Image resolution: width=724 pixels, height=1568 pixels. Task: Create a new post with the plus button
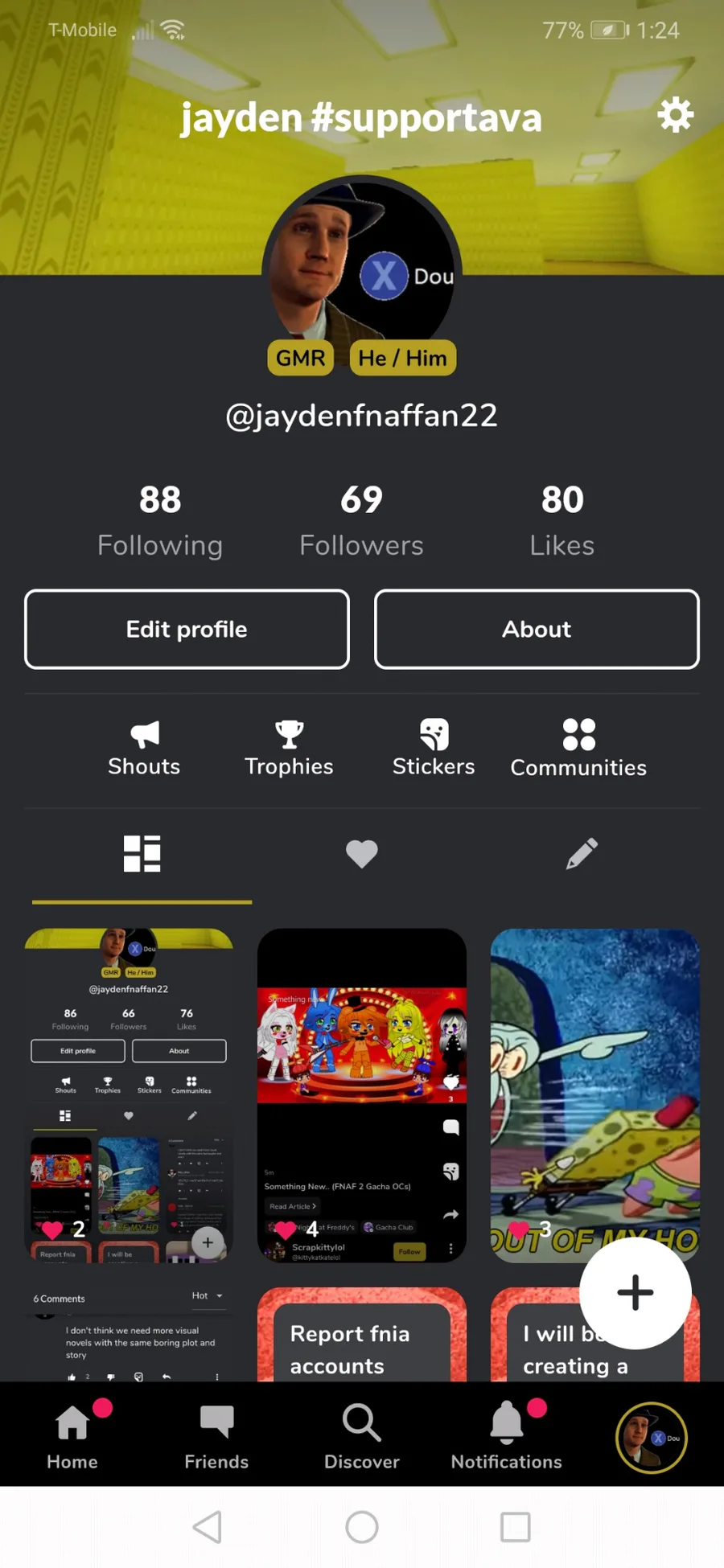[x=636, y=1292]
